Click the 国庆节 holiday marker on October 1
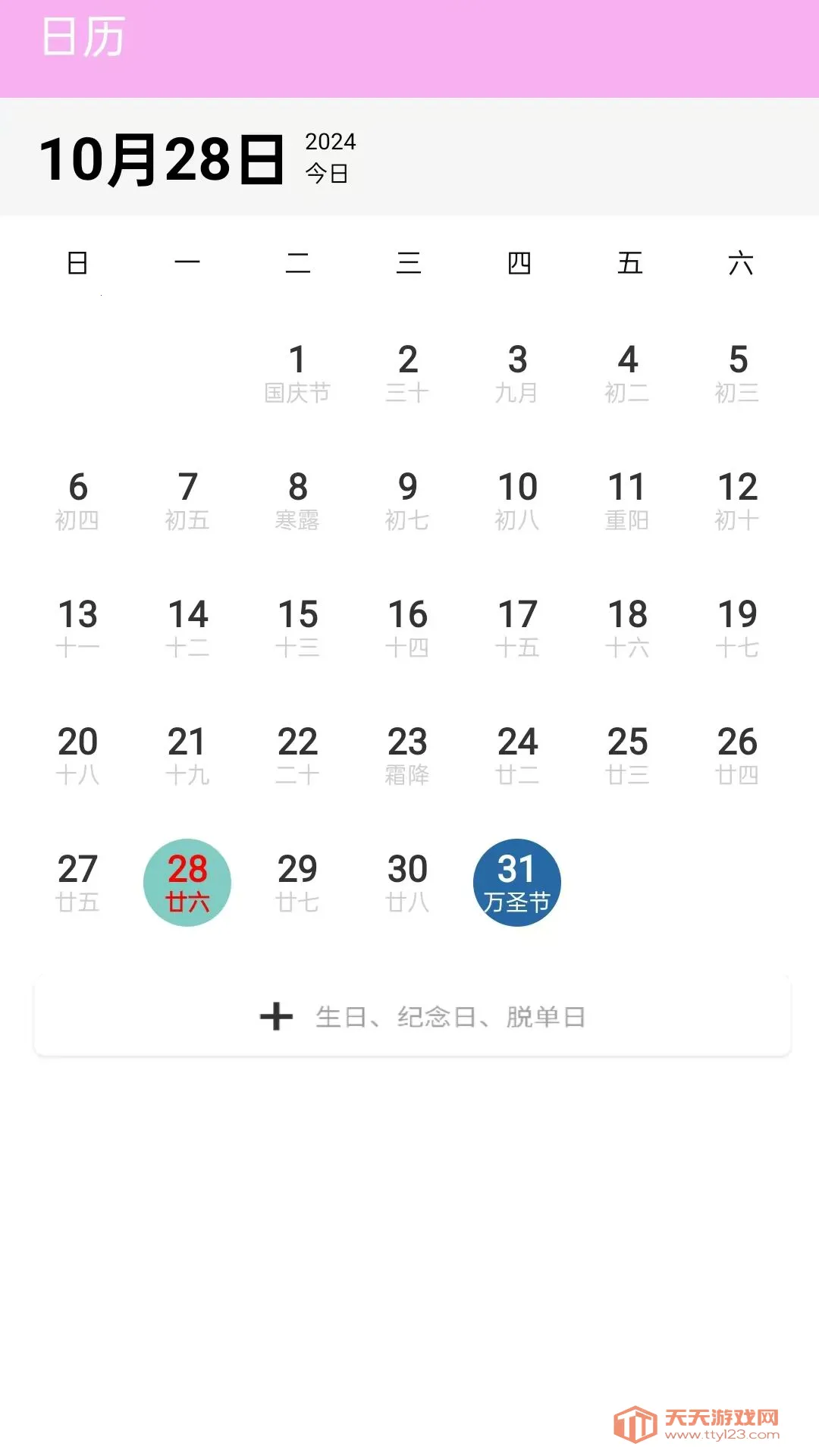 [298, 392]
